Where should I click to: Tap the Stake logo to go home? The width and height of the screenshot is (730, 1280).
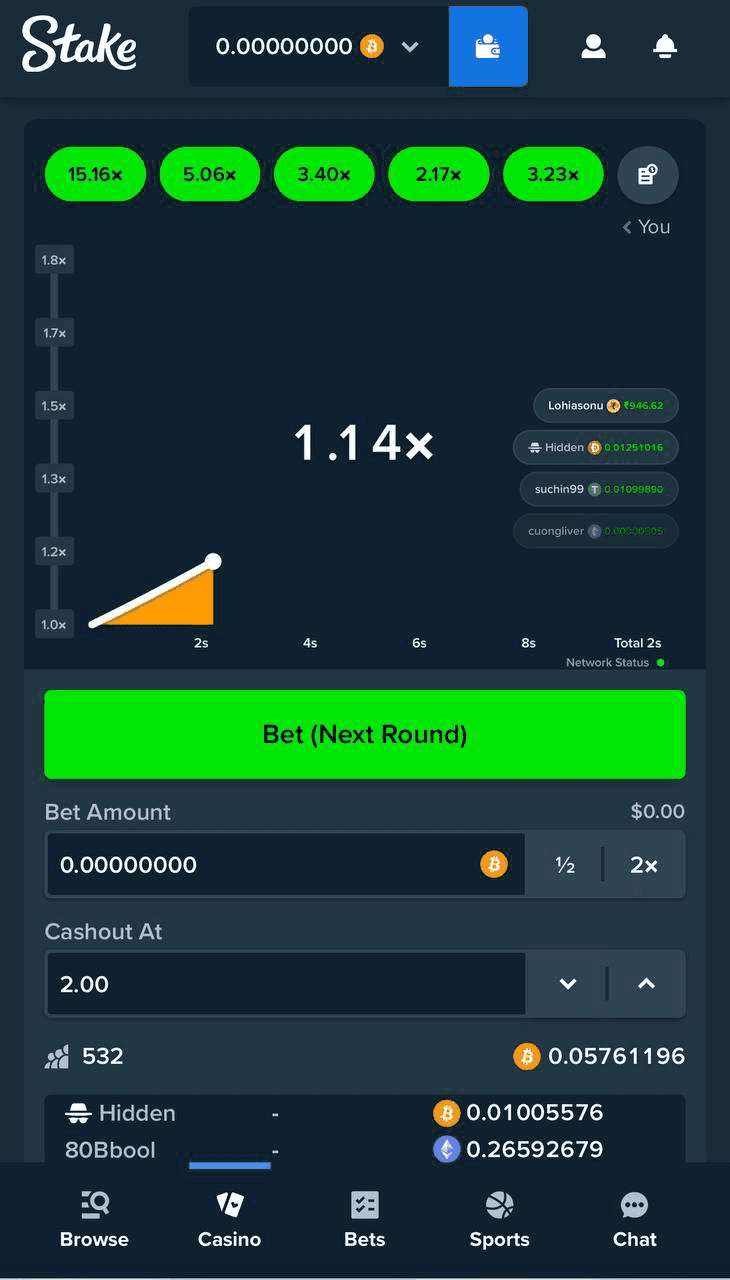pos(79,44)
